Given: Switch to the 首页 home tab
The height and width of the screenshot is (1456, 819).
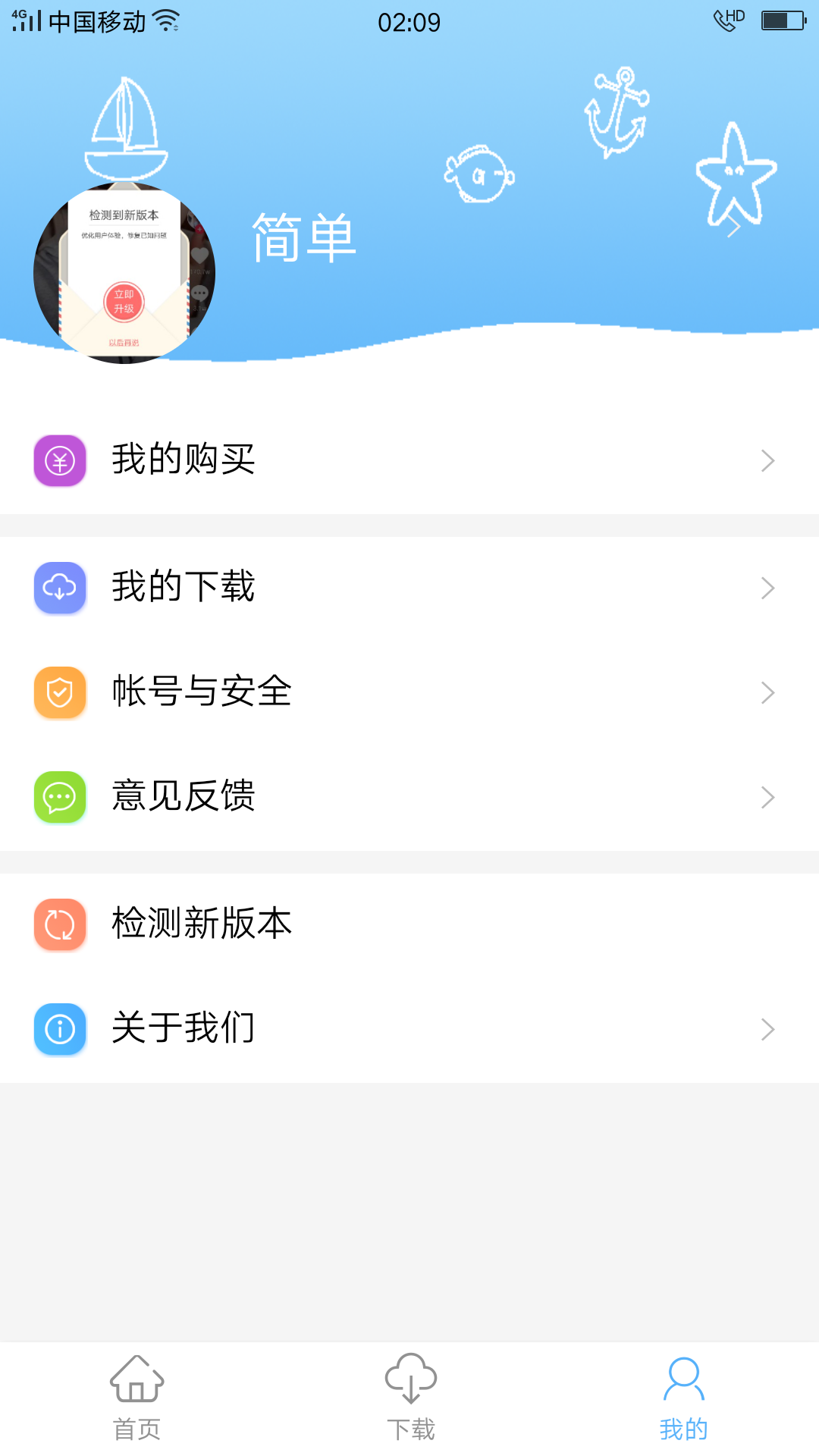Looking at the screenshot, I should click(137, 1398).
